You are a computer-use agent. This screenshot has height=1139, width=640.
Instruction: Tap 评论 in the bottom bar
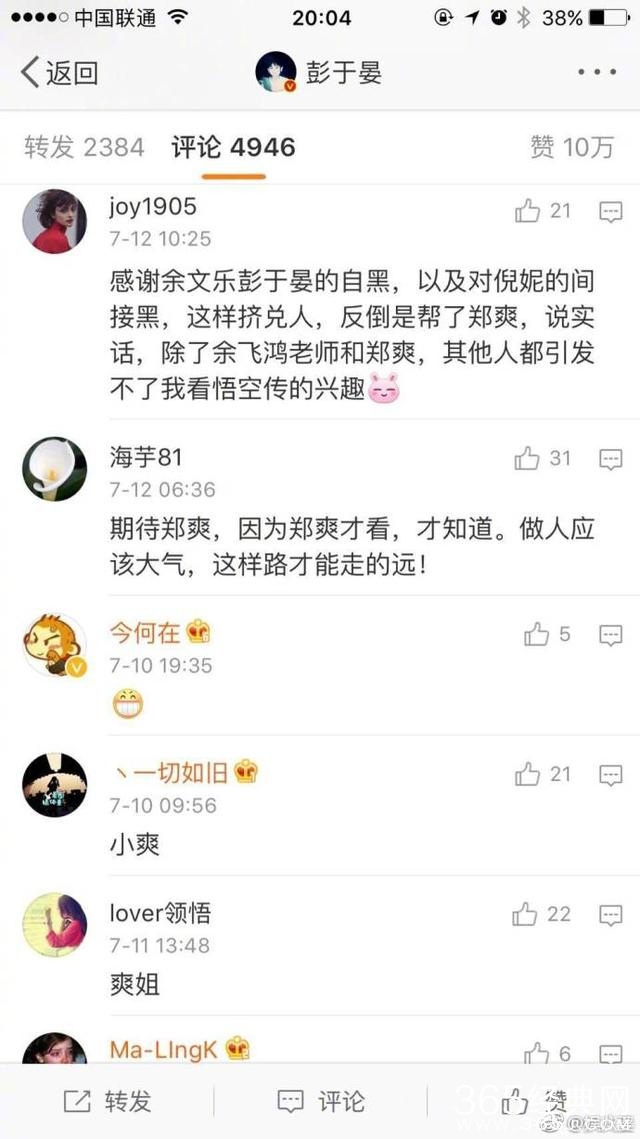(320, 1101)
